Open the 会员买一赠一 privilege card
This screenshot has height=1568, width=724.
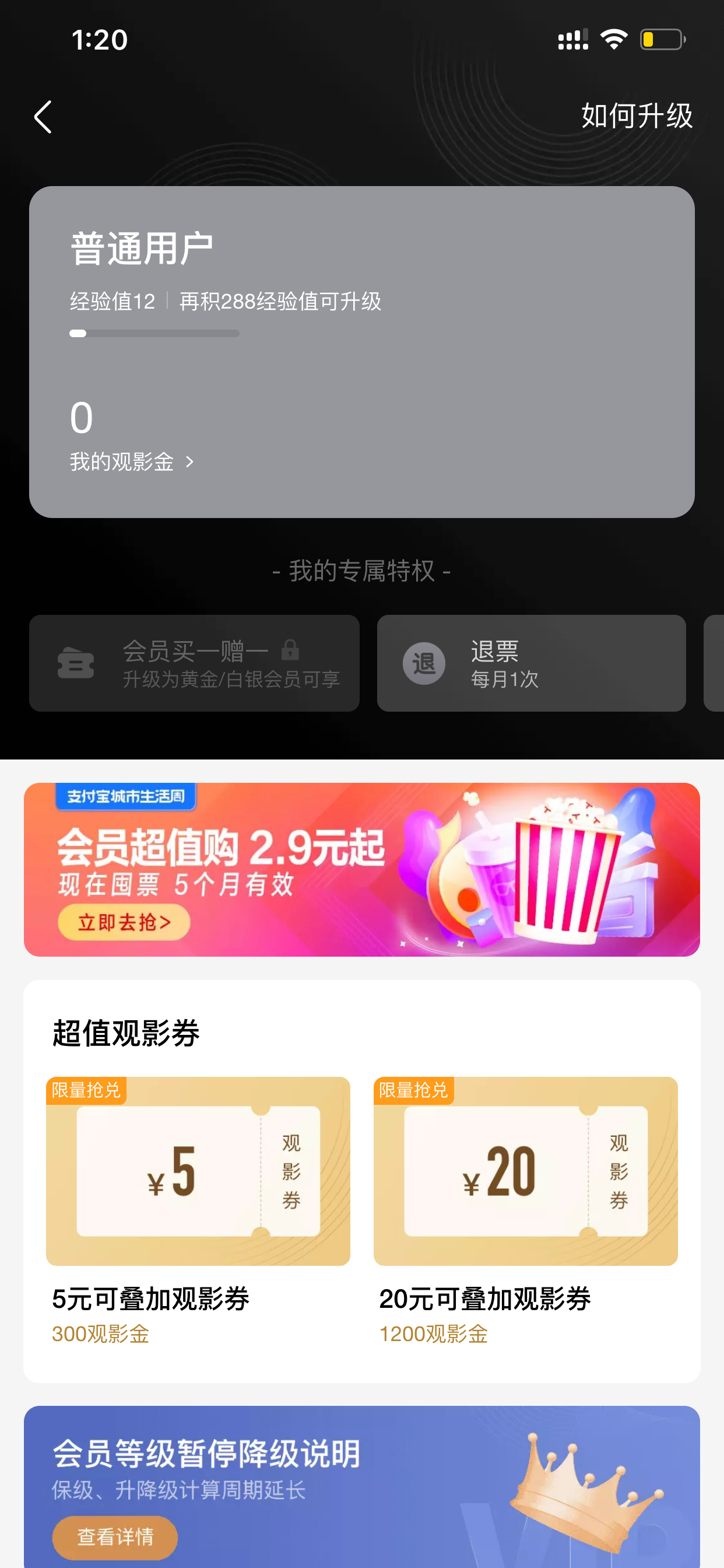click(194, 663)
